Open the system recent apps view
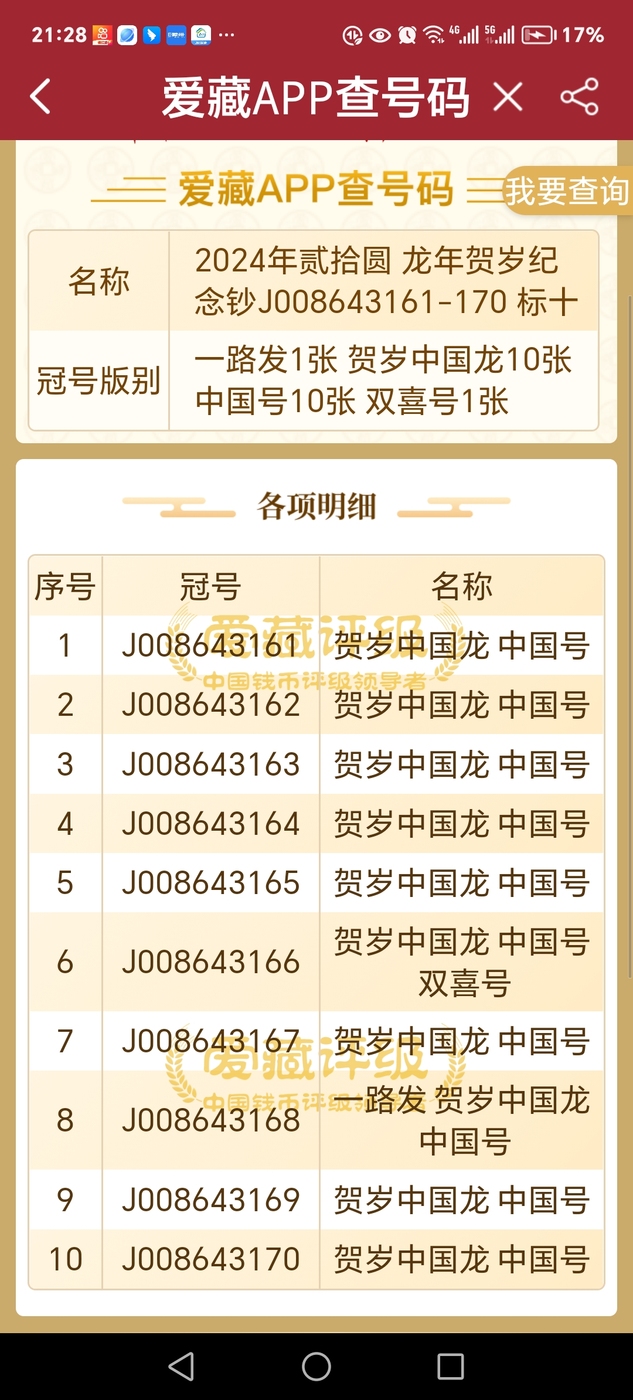The width and height of the screenshot is (633, 1400). click(x=451, y=1366)
